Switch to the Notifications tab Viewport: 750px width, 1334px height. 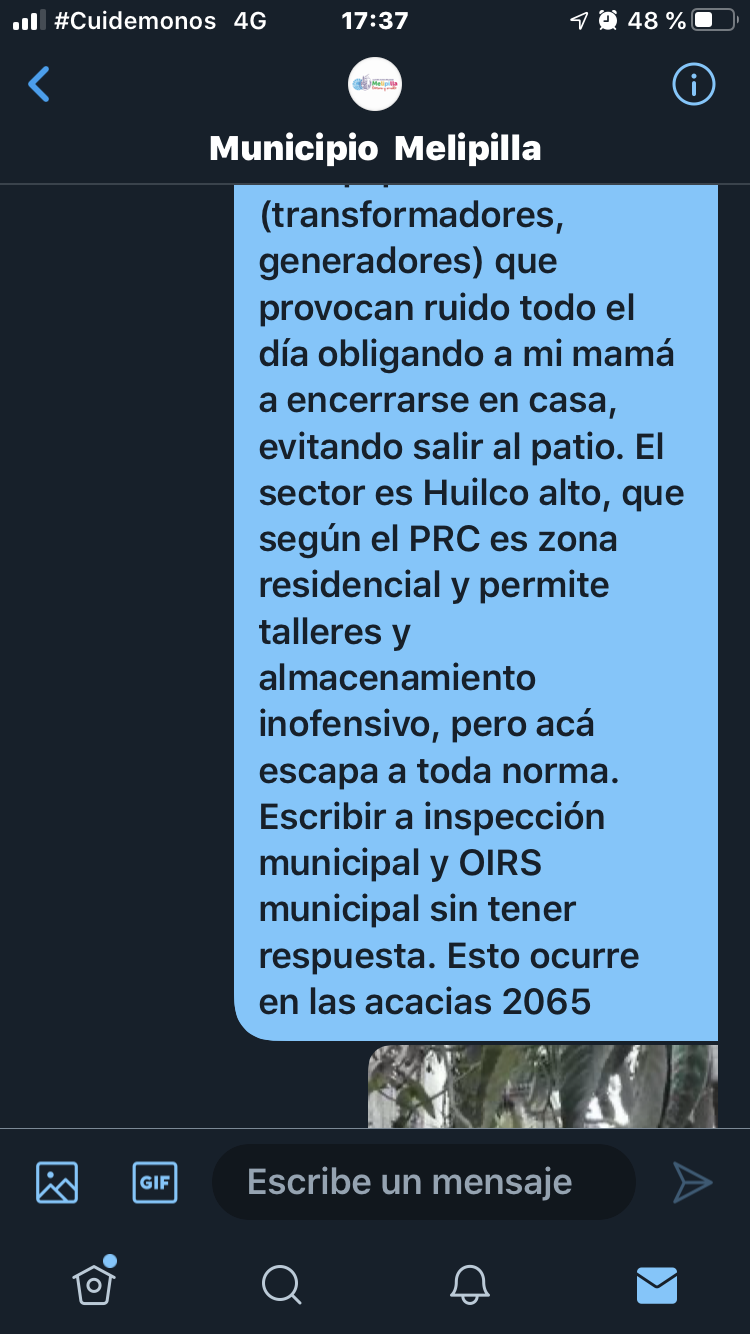[x=469, y=1285]
